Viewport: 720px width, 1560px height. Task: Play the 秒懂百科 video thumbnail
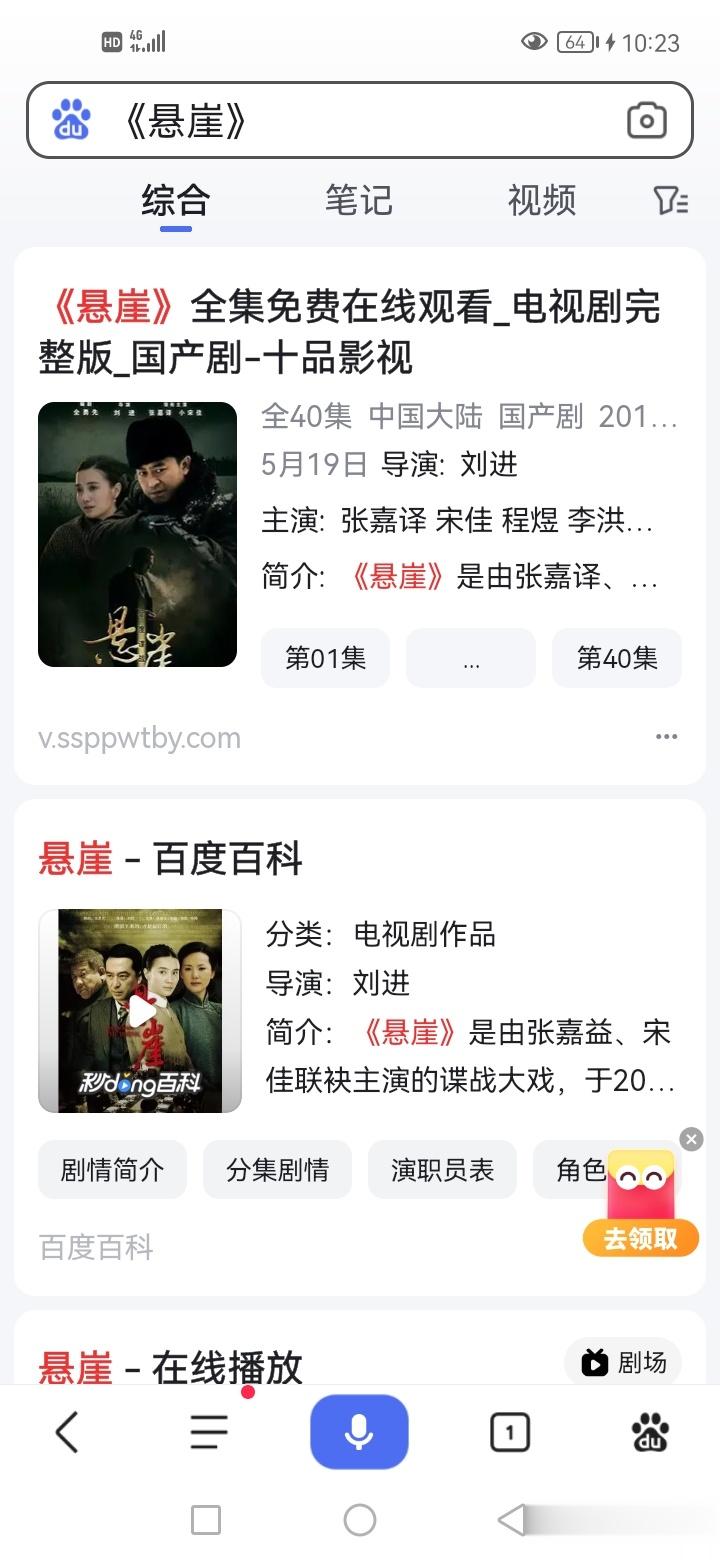(x=140, y=1010)
